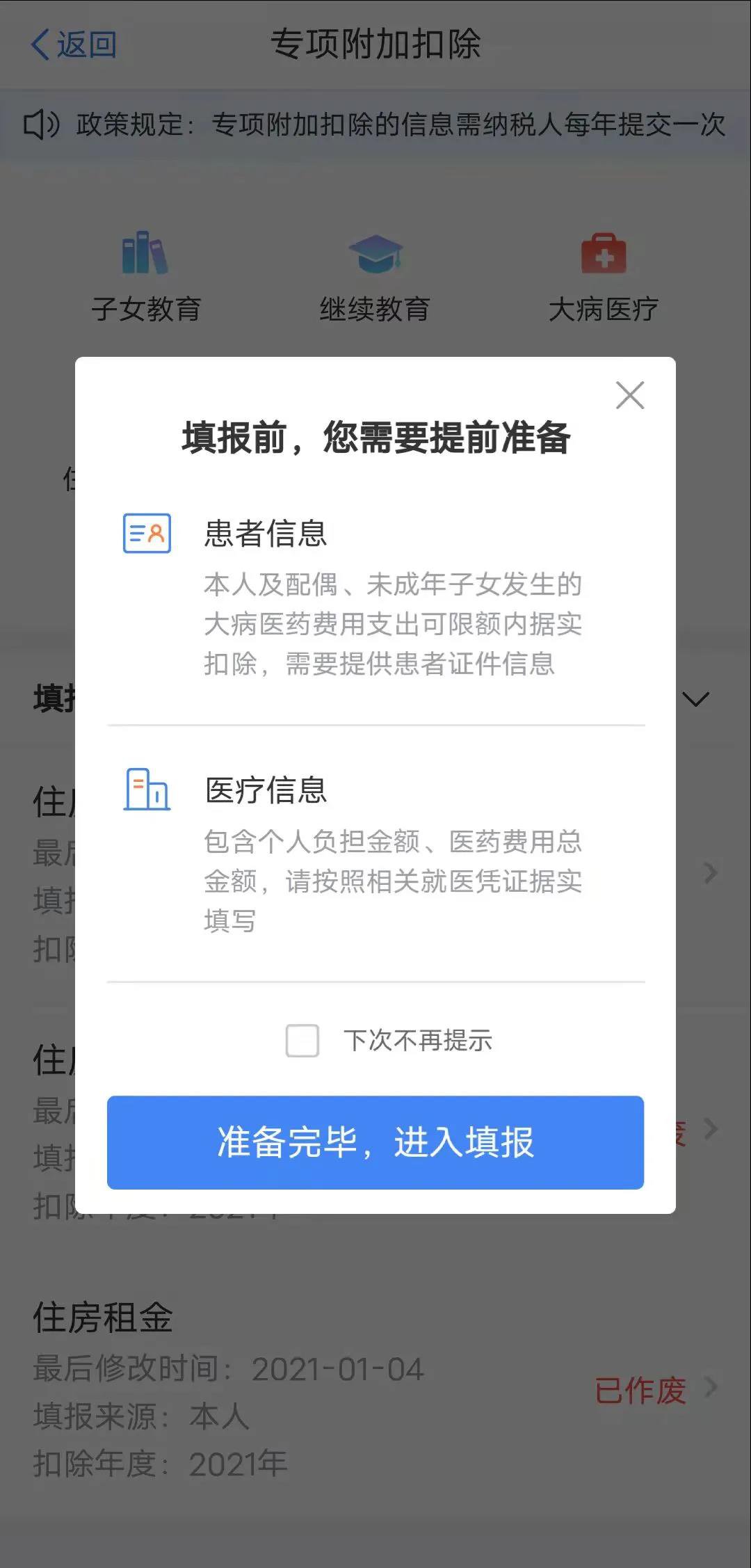Go back using the 返回 button
This screenshot has width=751, height=1568.
pyautogui.click(x=74, y=45)
